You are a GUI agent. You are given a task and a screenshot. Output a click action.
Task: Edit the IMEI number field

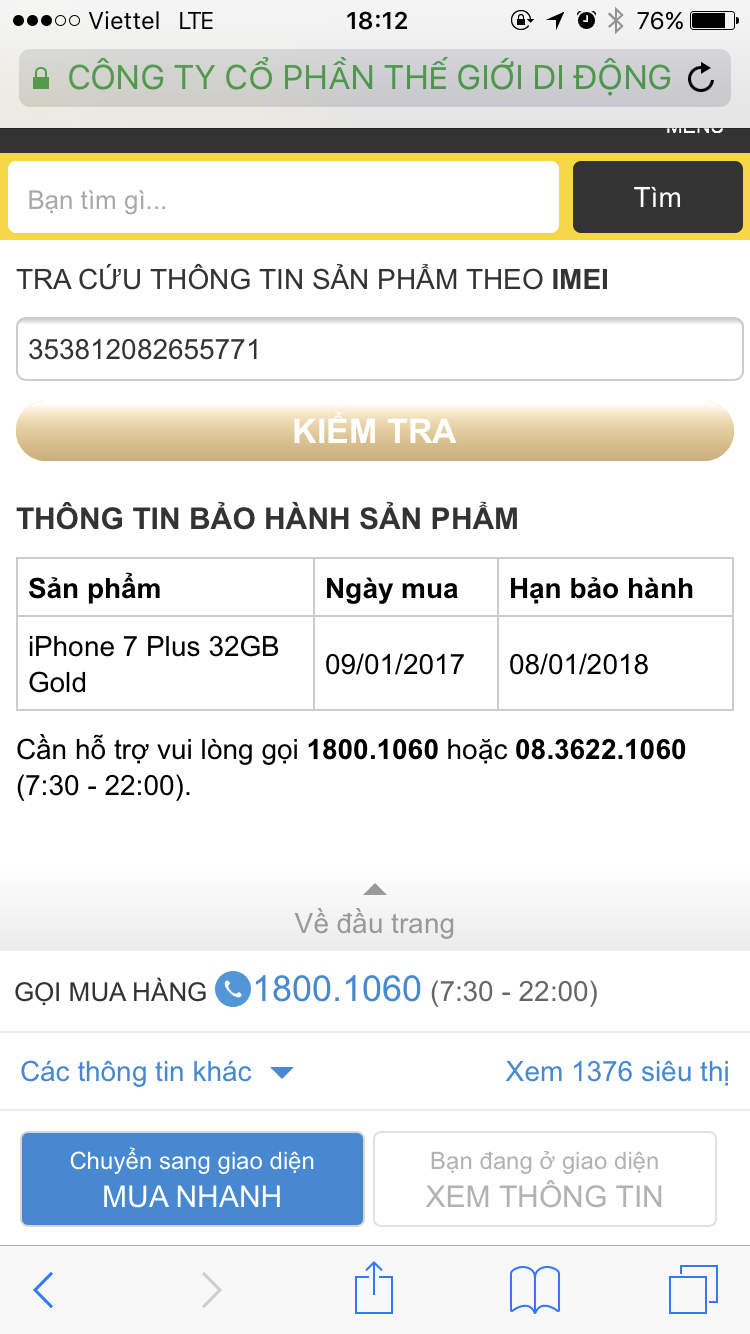(x=379, y=349)
